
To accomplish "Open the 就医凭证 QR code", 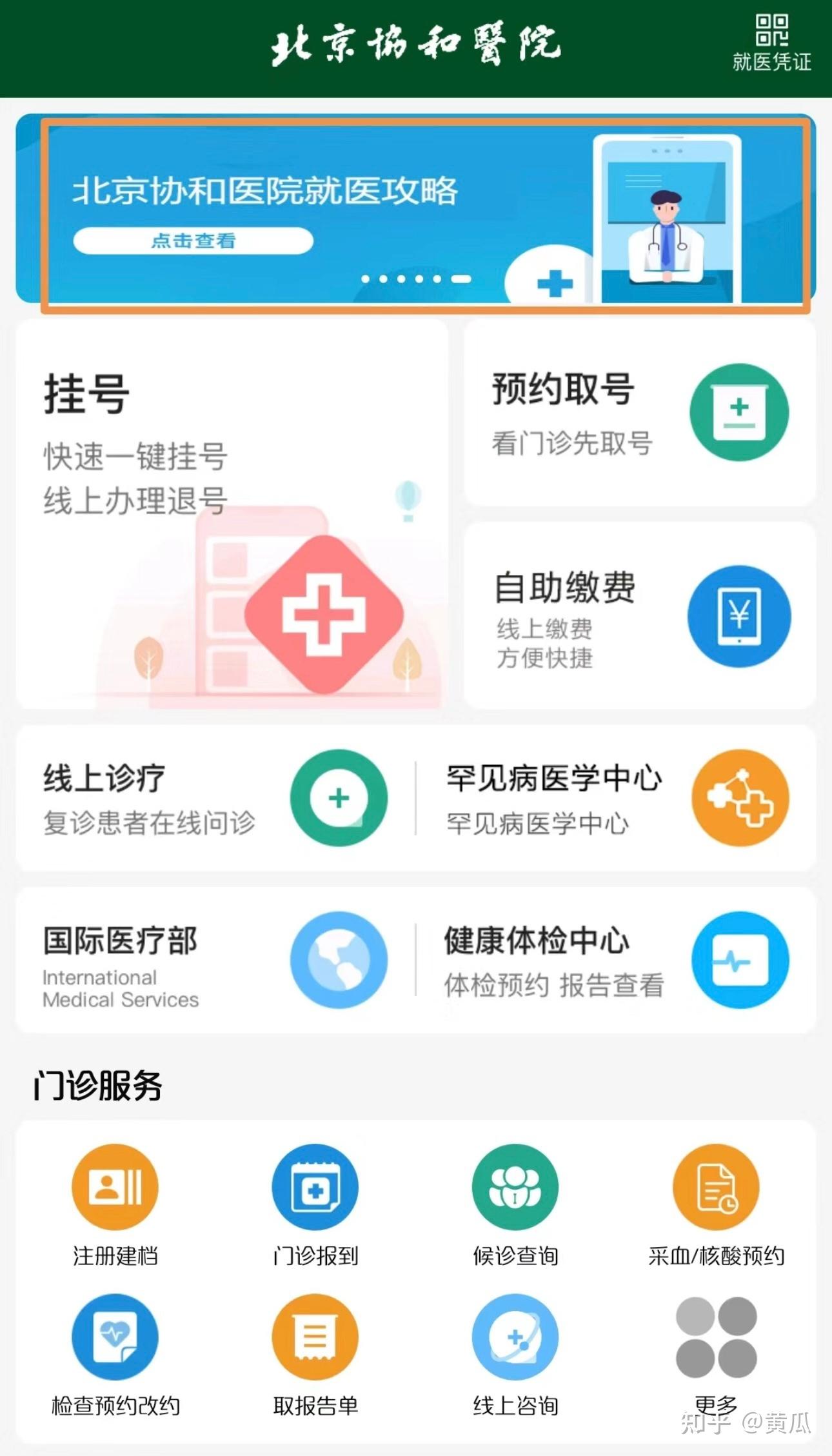I will [x=771, y=43].
